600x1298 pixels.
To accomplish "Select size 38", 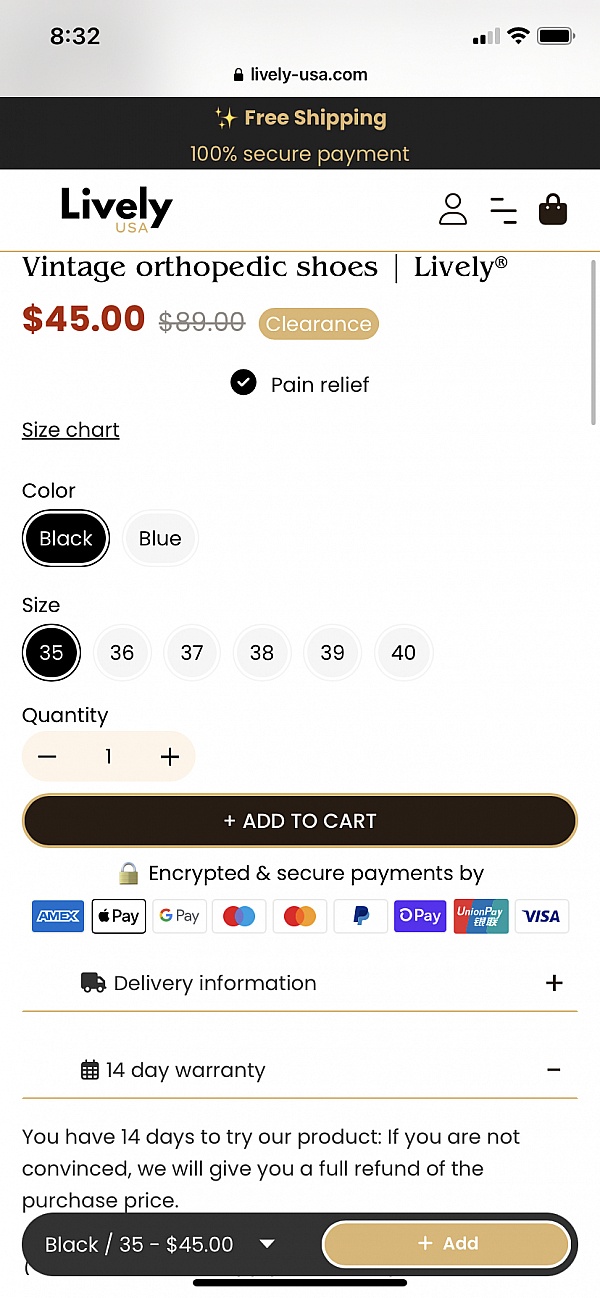I will [x=262, y=652].
